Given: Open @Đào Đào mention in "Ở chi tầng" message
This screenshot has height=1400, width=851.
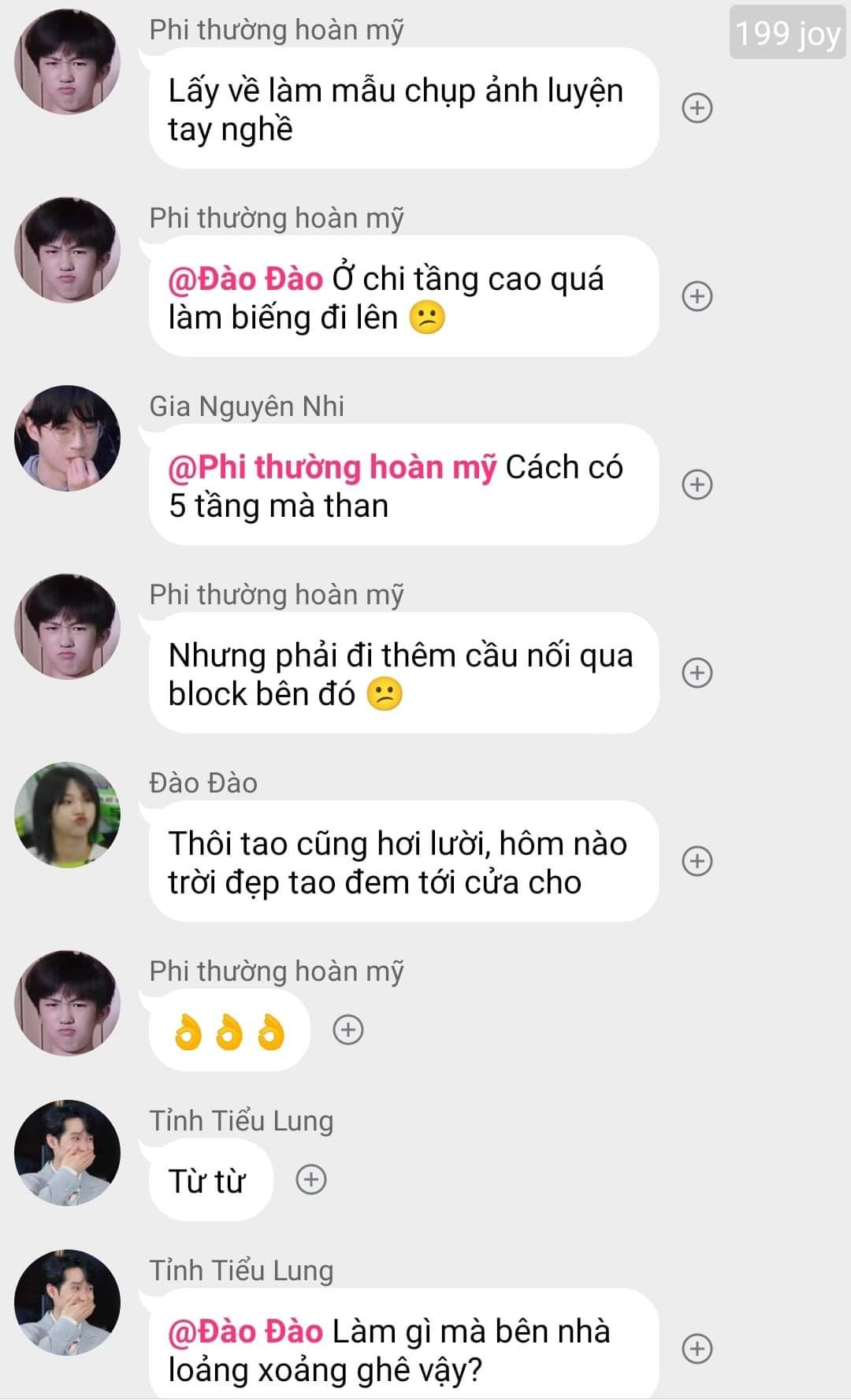Looking at the screenshot, I should [245, 279].
